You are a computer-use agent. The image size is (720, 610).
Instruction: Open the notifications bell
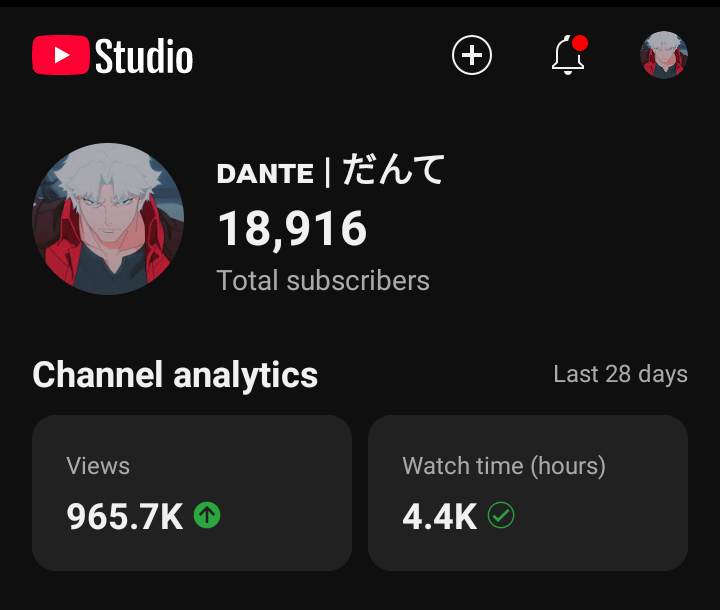(568, 55)
